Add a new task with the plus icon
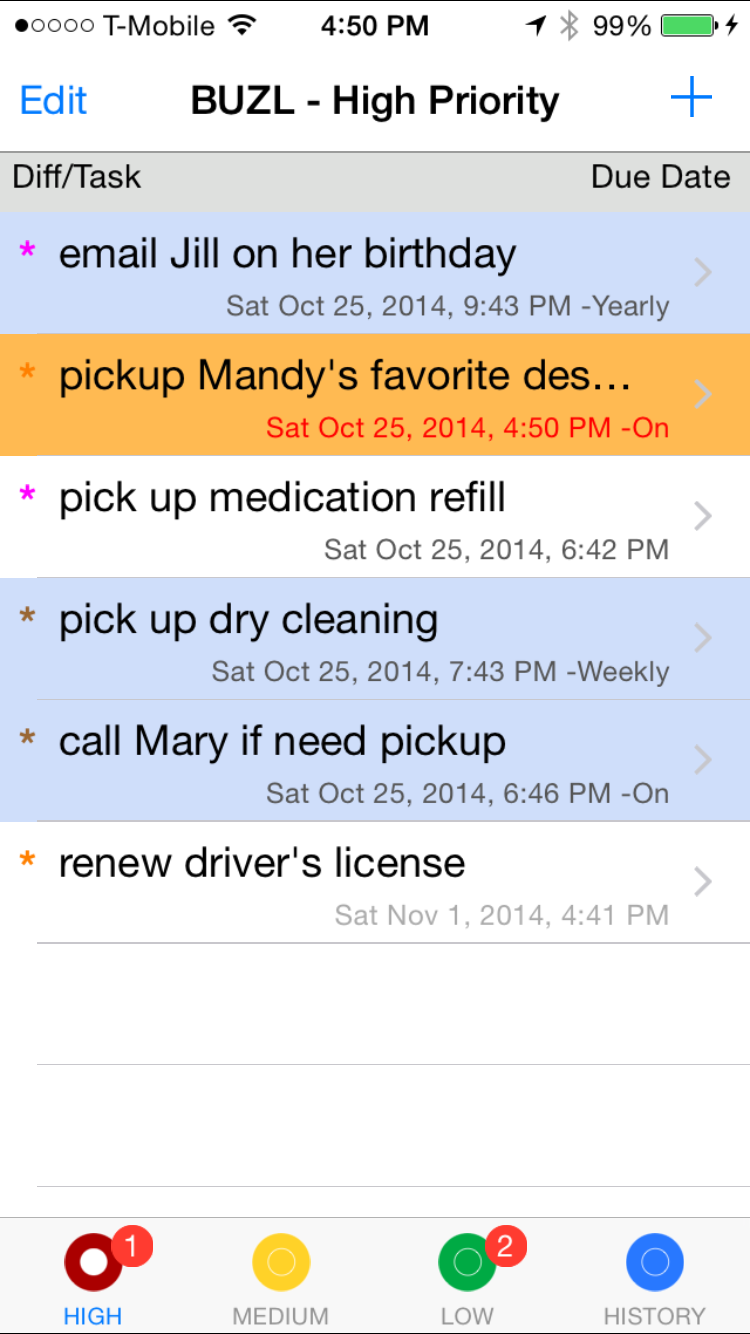750x1334 pixels. pyautogui.click(x=691, y=99)
